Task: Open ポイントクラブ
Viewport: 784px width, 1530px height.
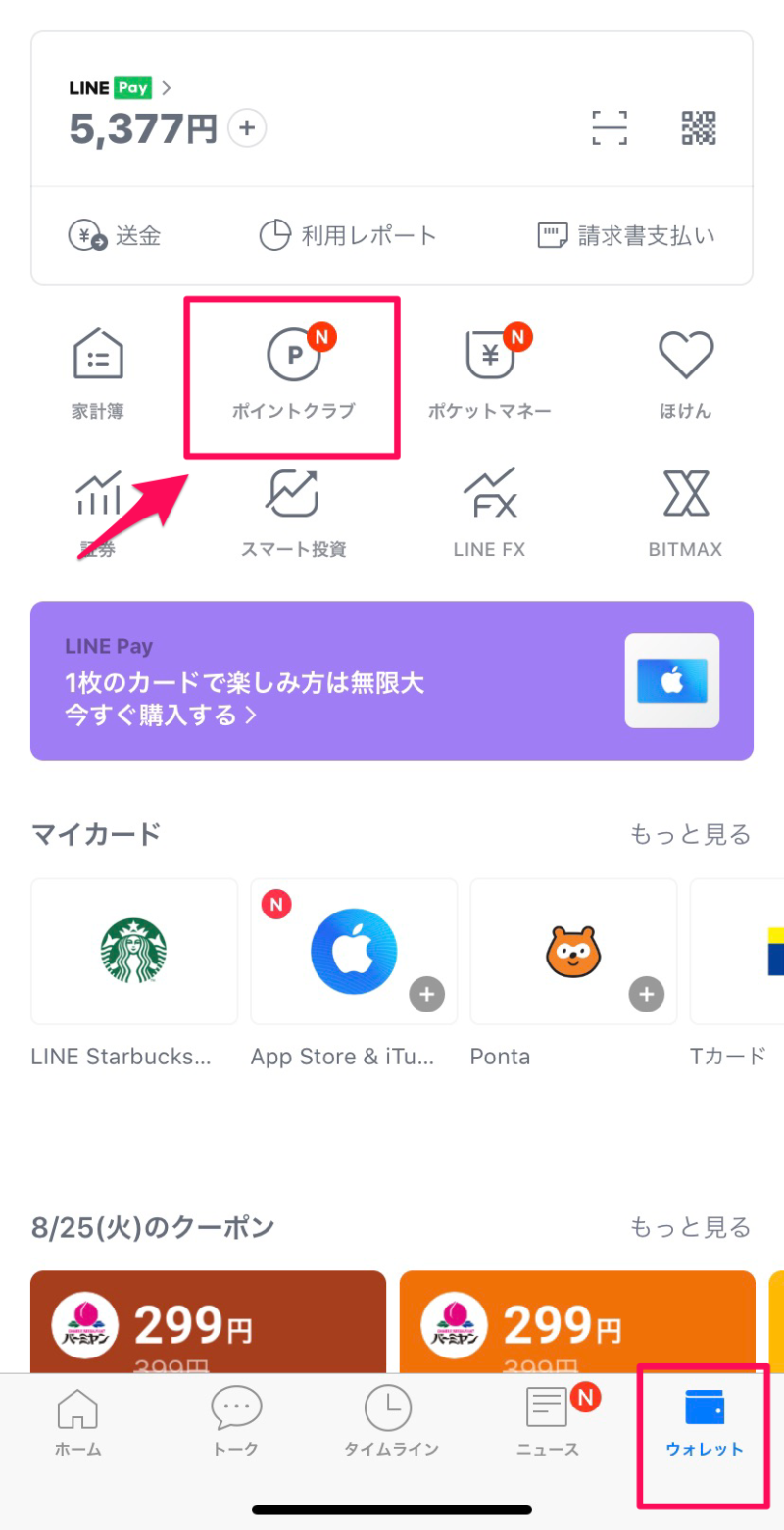Action: (293, 374)
